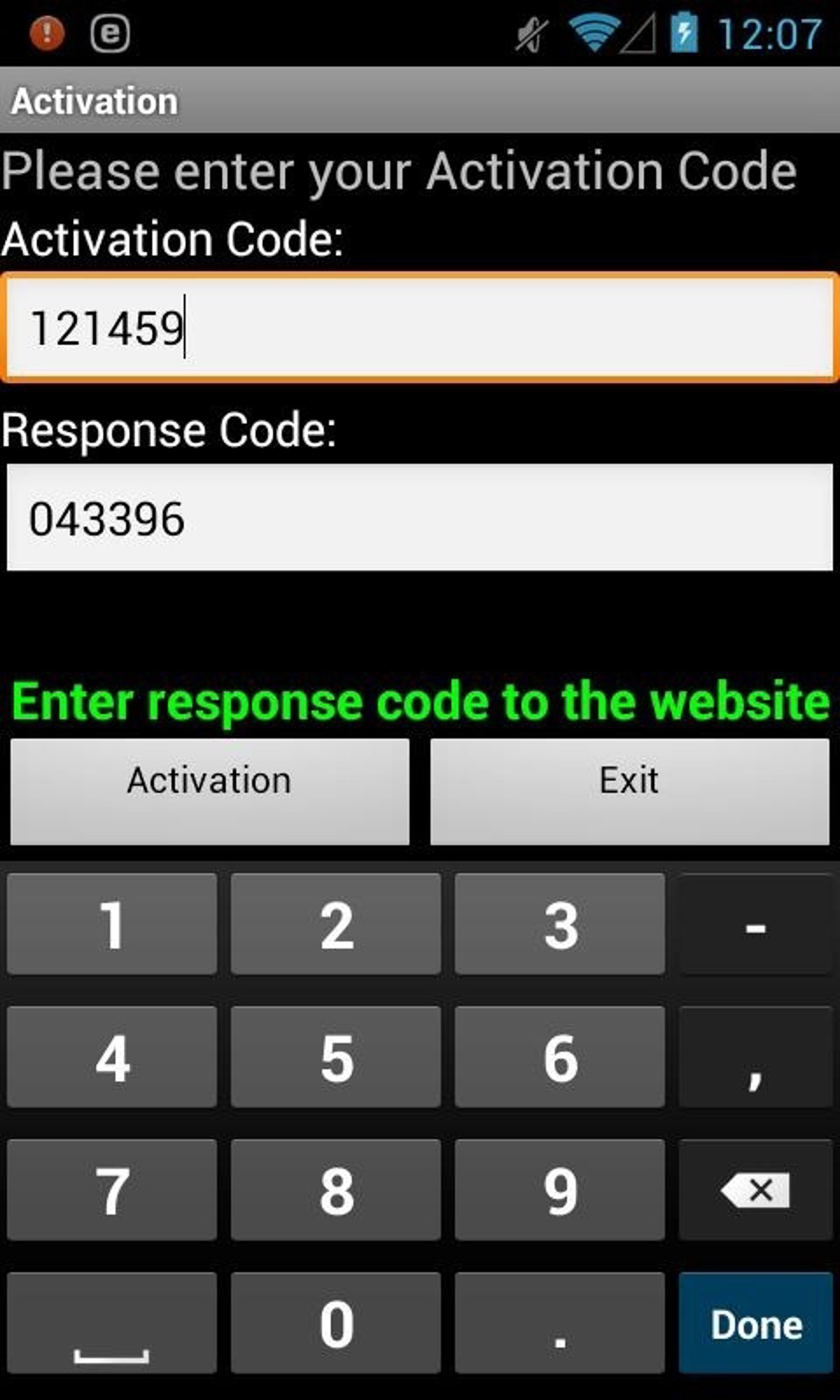Tap the Response Code field
This screenshot has height=1400, width=840.
420,518
